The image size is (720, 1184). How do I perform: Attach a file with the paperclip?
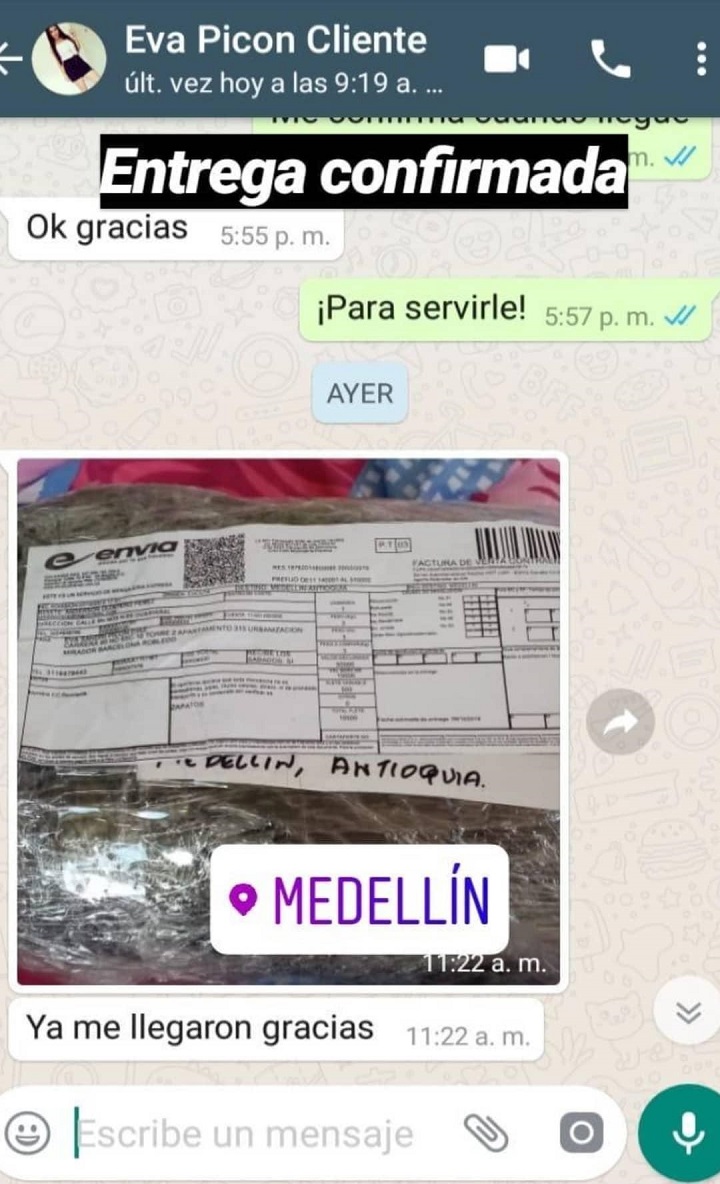486,1133
